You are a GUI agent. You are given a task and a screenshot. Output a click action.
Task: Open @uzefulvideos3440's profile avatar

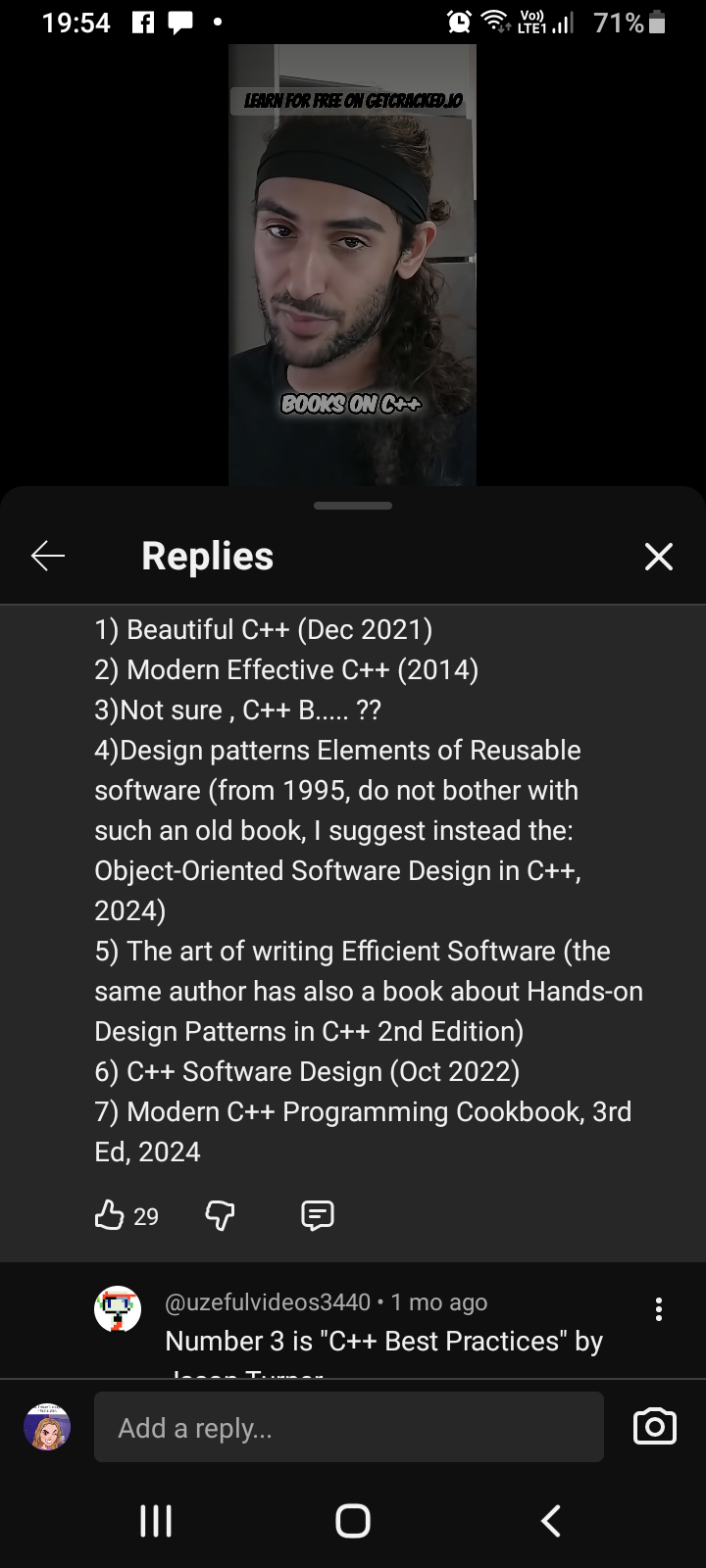pos(118,1309)
